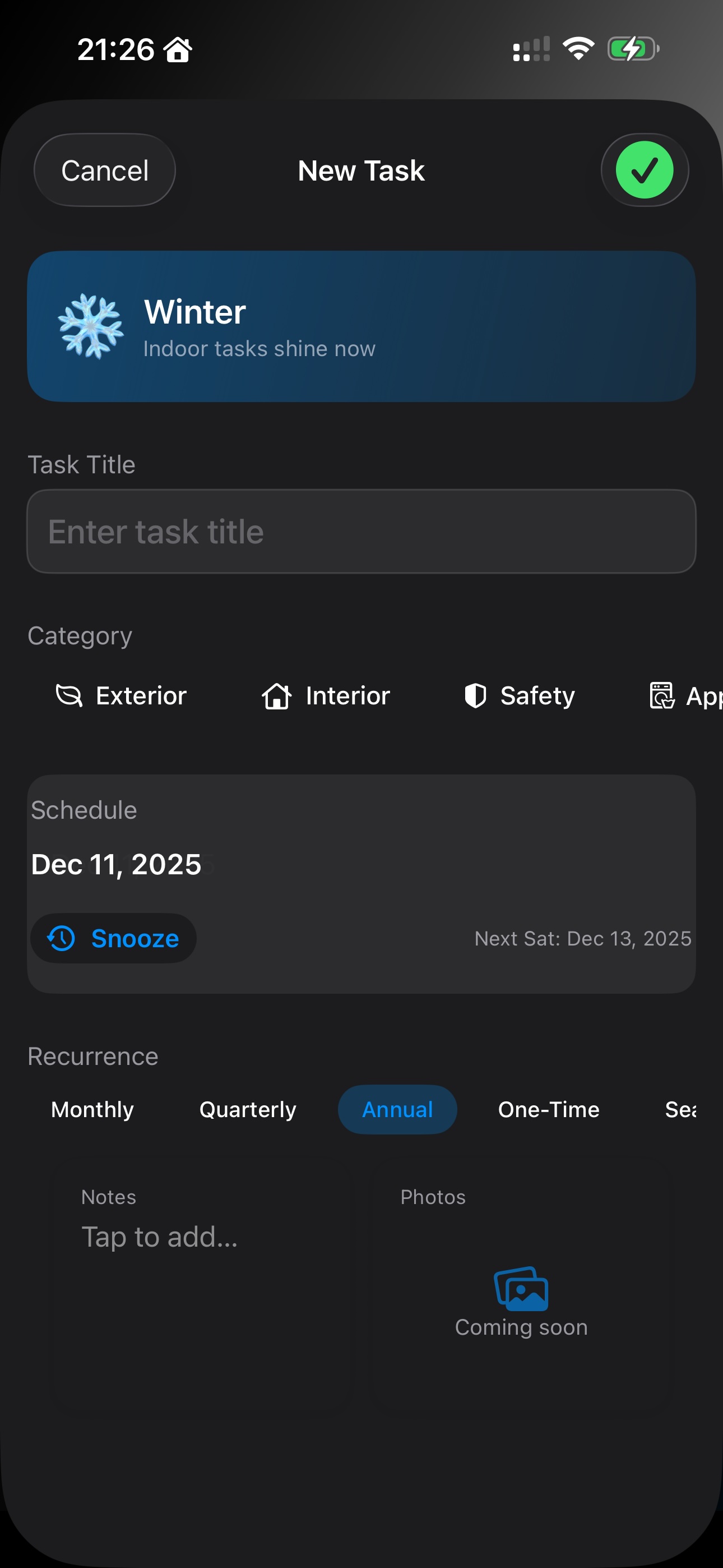
Task: Tap the green checkmark to save the task
Action: 645,170
